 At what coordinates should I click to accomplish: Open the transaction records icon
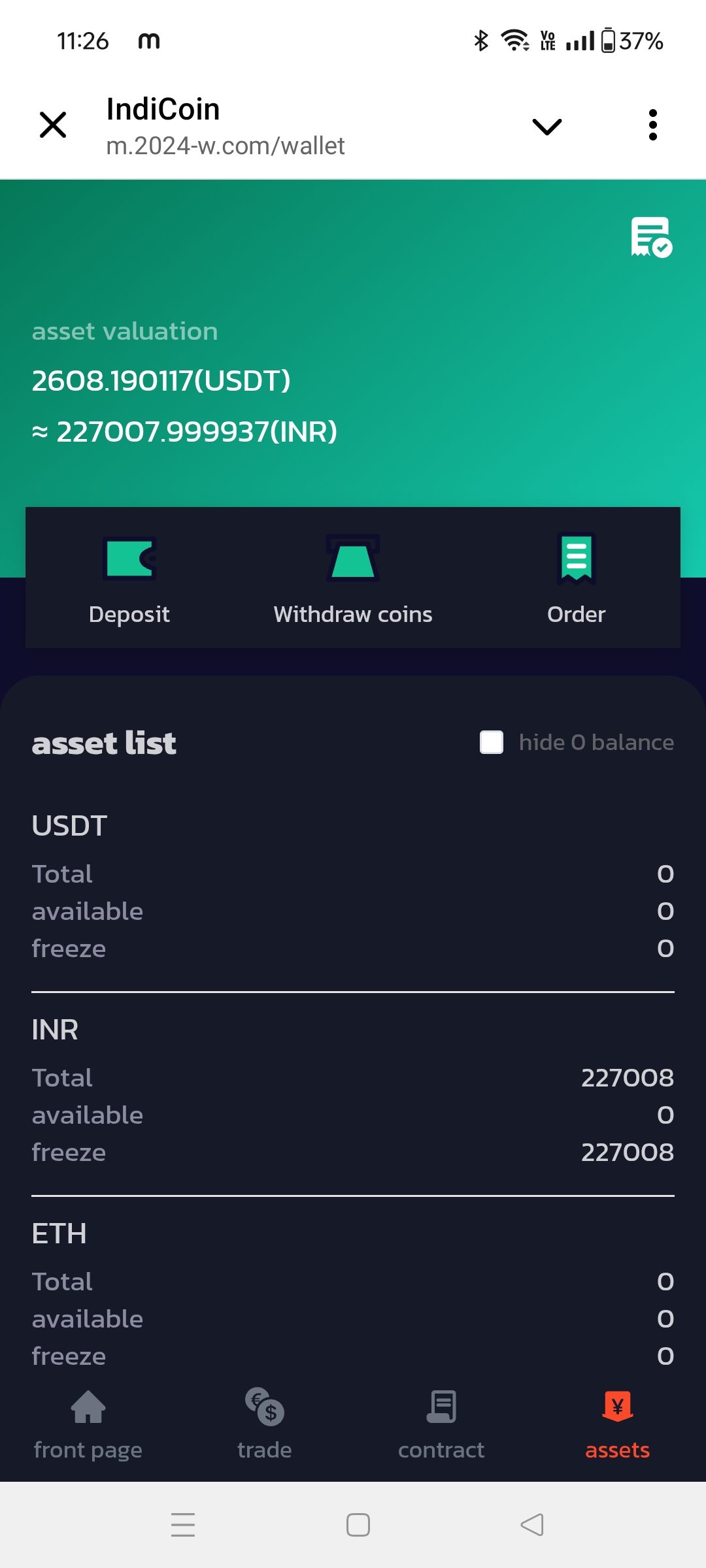[651, 237]
